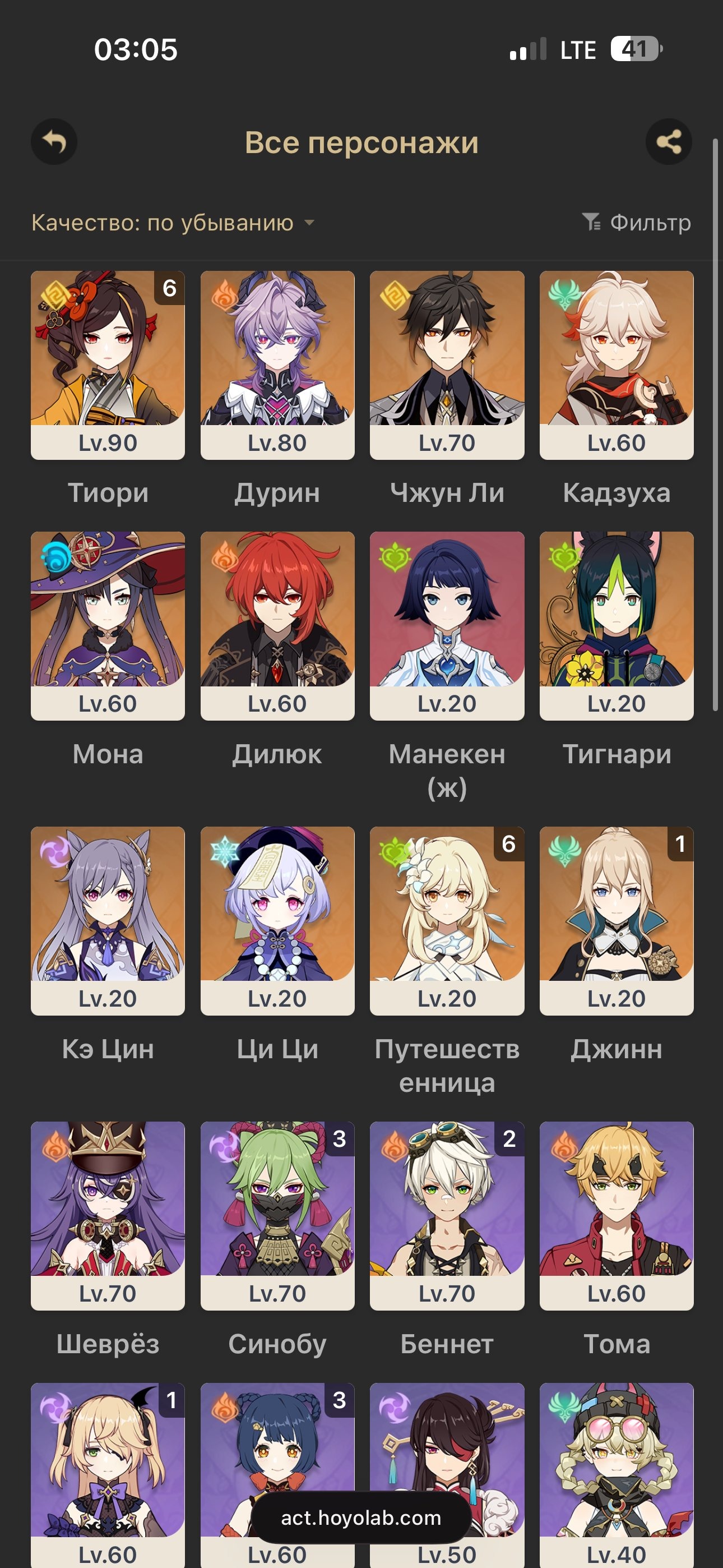The height and width of the screenshot is (1568, 723).
Task: Open the Фильтр options
Action: point(637,222)
